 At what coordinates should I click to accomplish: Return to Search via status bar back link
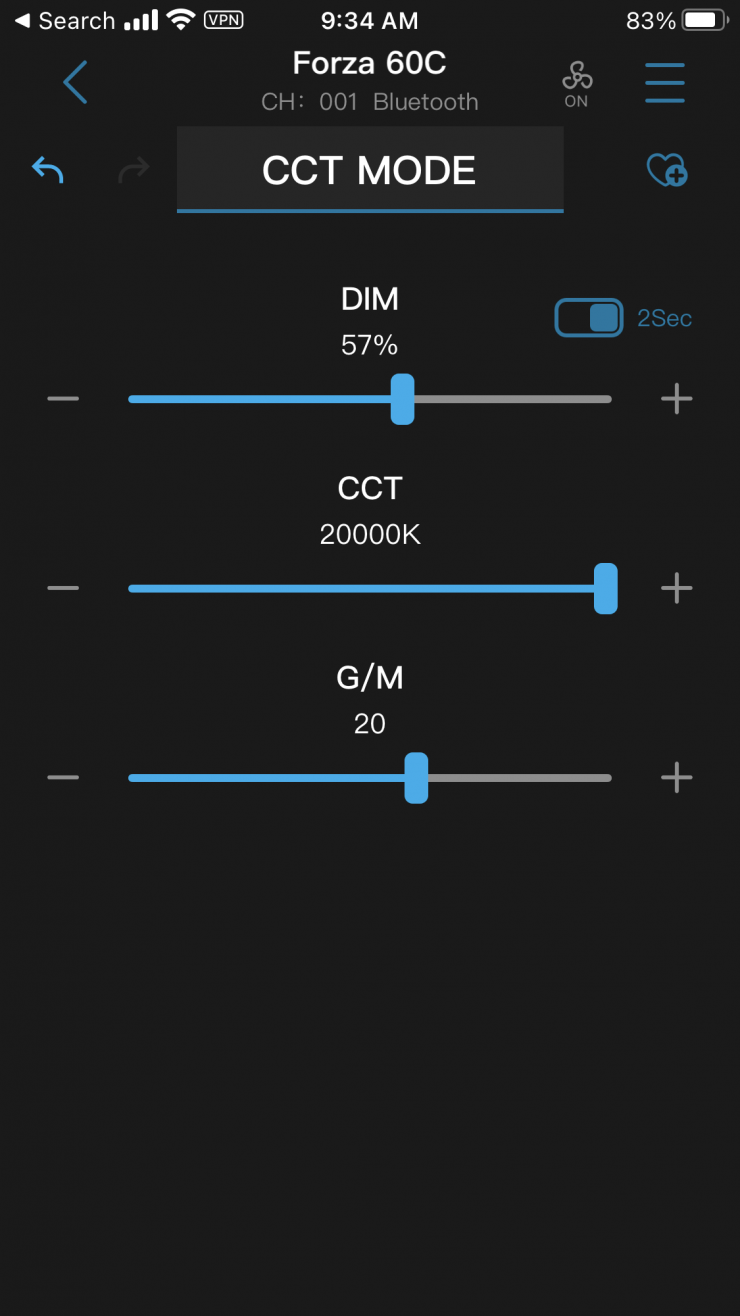coord(65,21)
